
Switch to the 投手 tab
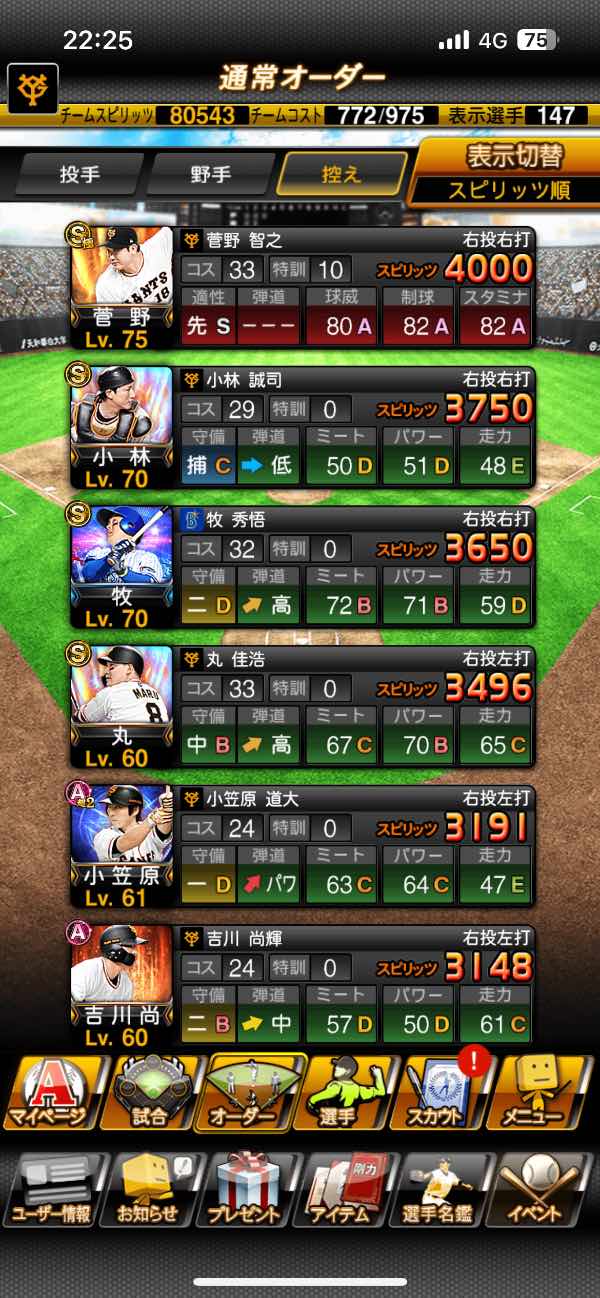click(x=79, y=174)
